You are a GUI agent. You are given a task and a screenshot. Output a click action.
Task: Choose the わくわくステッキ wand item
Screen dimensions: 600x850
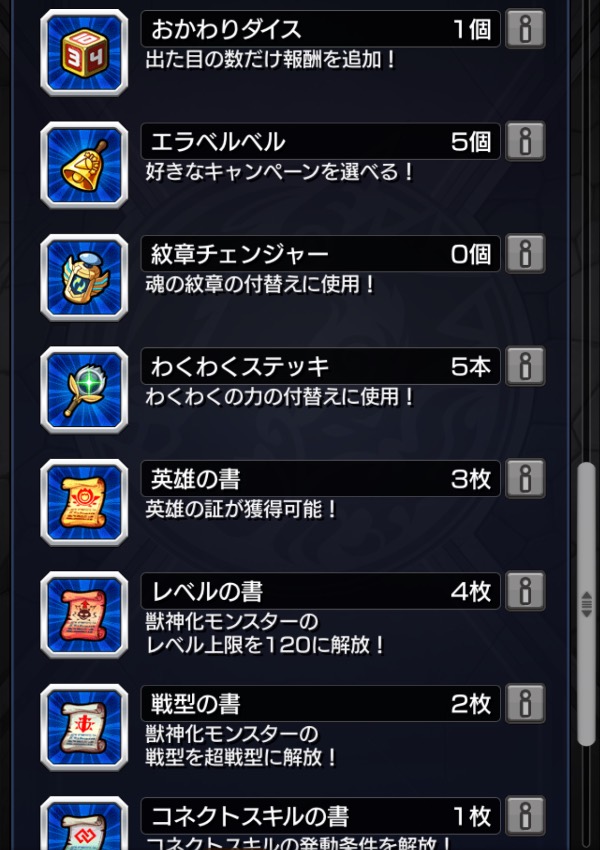[84, 389]
